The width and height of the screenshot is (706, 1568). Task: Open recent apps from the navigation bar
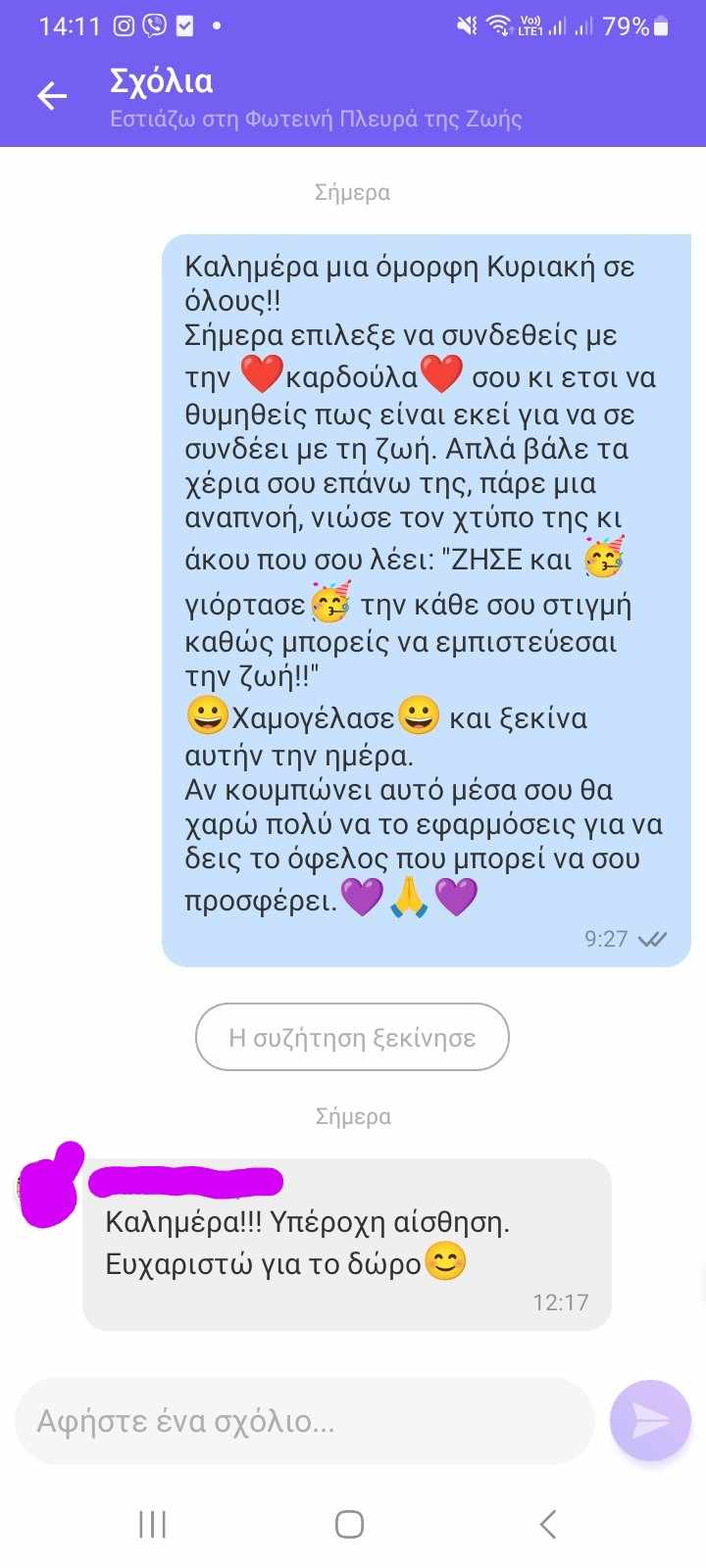click(x=153, y=1524)
